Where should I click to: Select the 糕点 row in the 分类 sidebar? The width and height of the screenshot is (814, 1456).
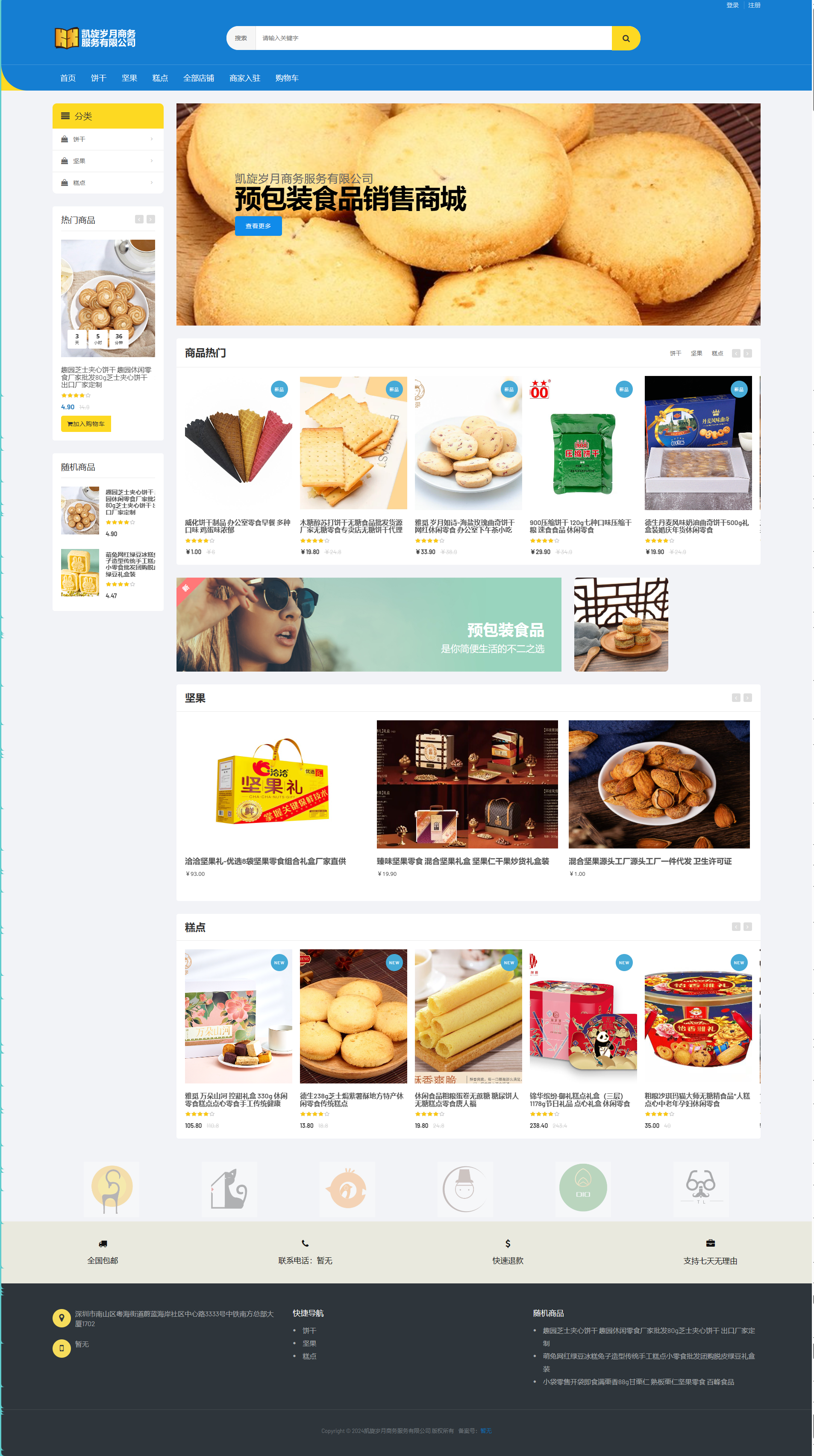[107, 182]
